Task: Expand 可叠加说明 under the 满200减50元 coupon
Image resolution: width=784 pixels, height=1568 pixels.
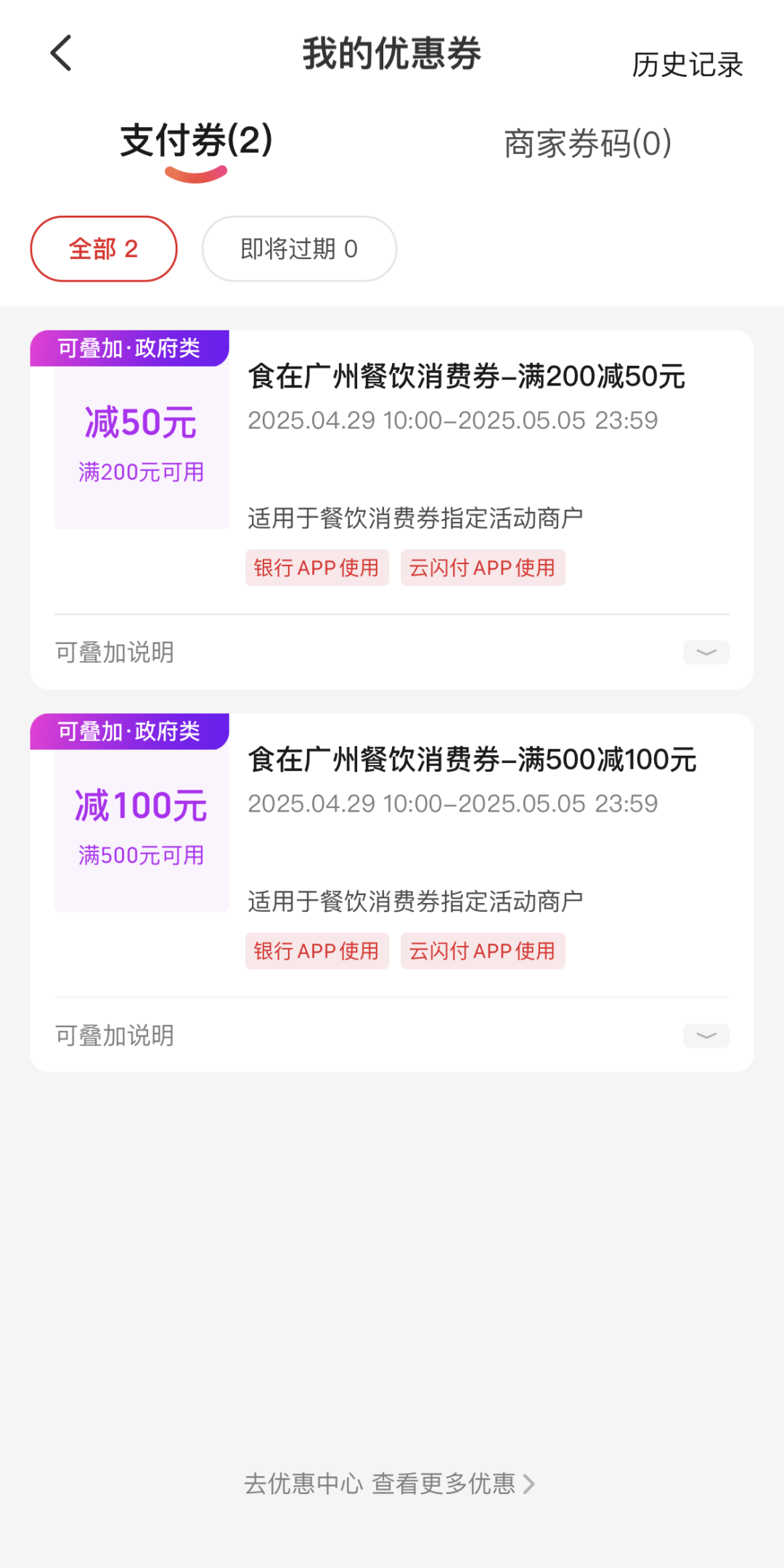Action: point(706,653)
